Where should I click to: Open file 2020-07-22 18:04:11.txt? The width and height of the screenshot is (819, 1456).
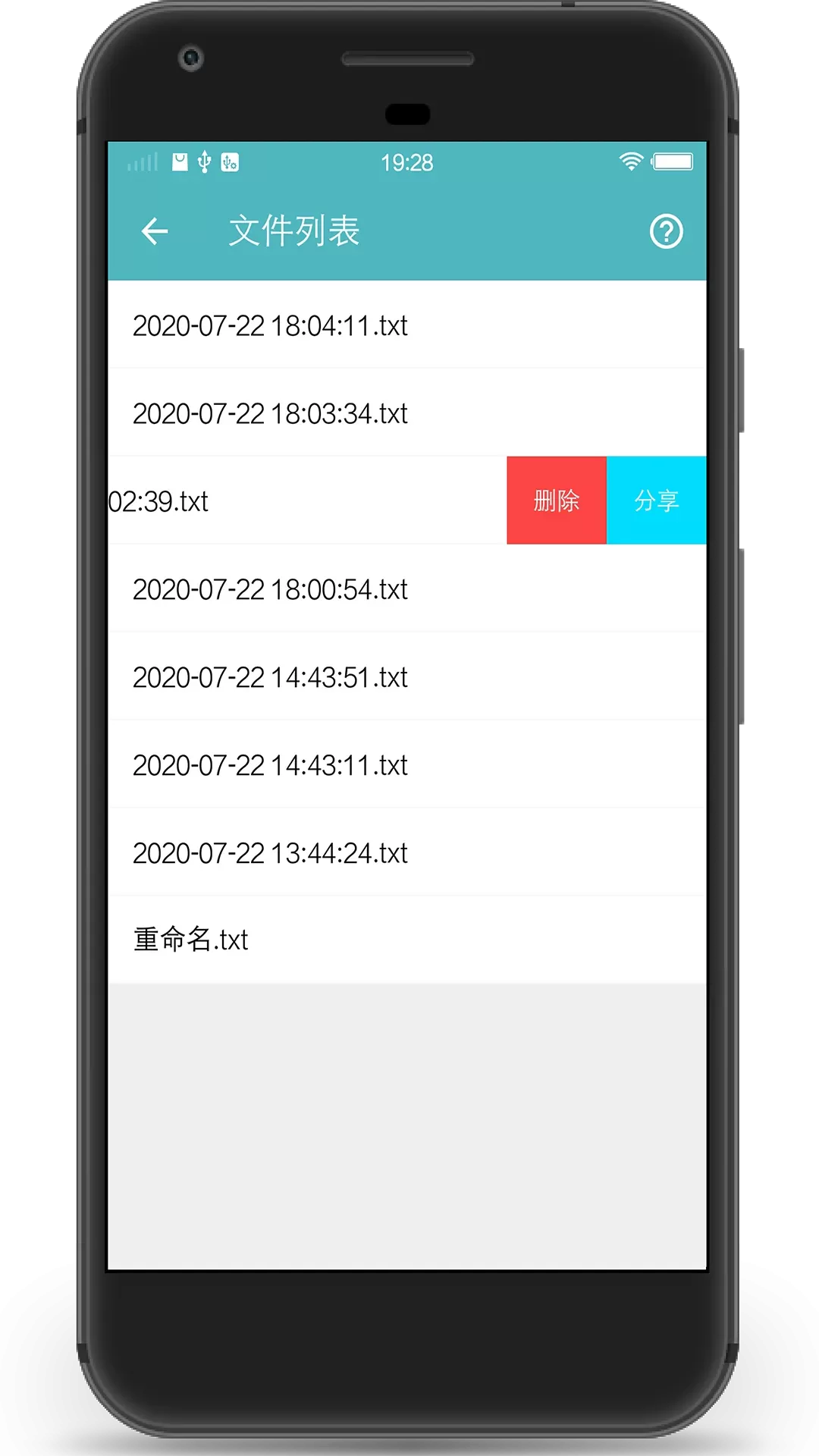pyautogui.click(x=407, y=325)
